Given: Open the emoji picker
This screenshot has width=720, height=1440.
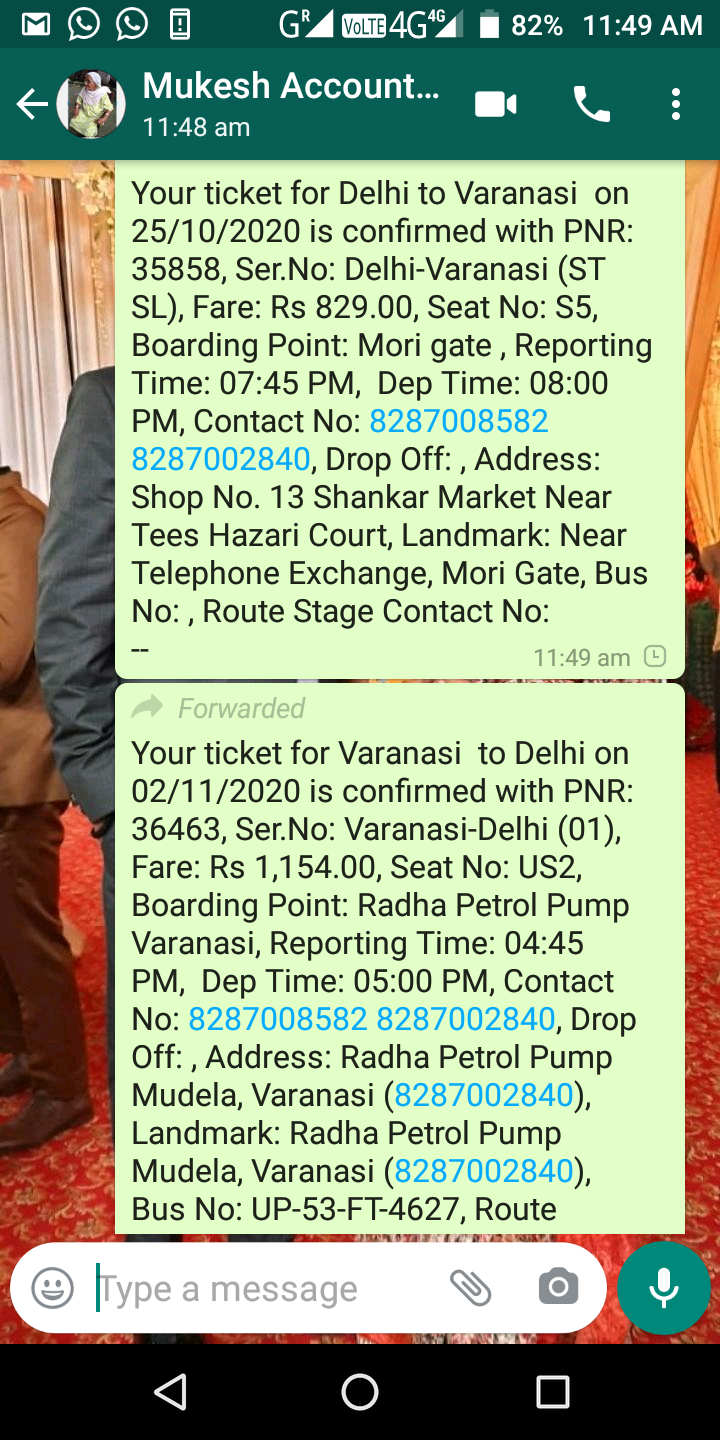Looking at the screenshot, I should [53, 1288].
